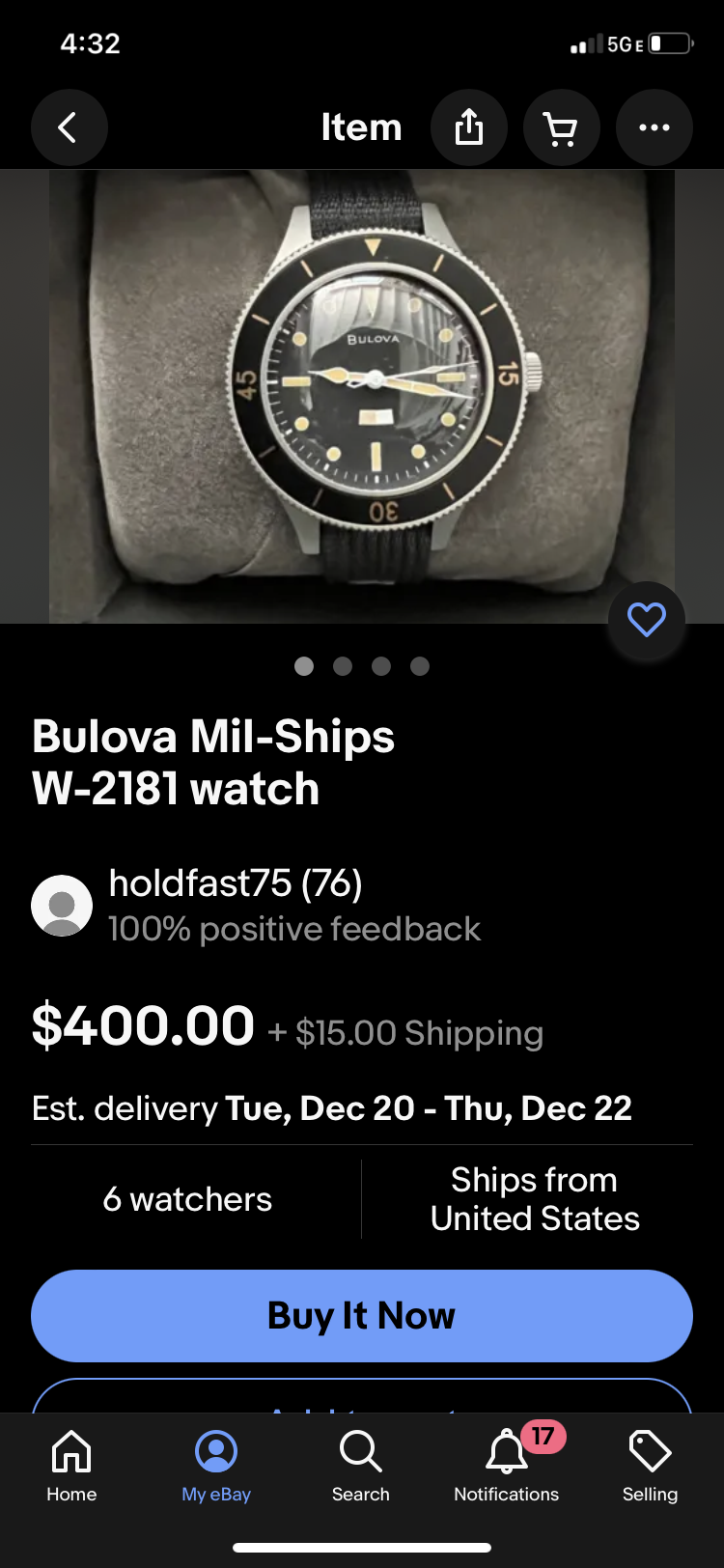This screenshot has height=1568, width=724.
Task: Add the item to watchlist with heart icon
Action: [x=646, y=620]
